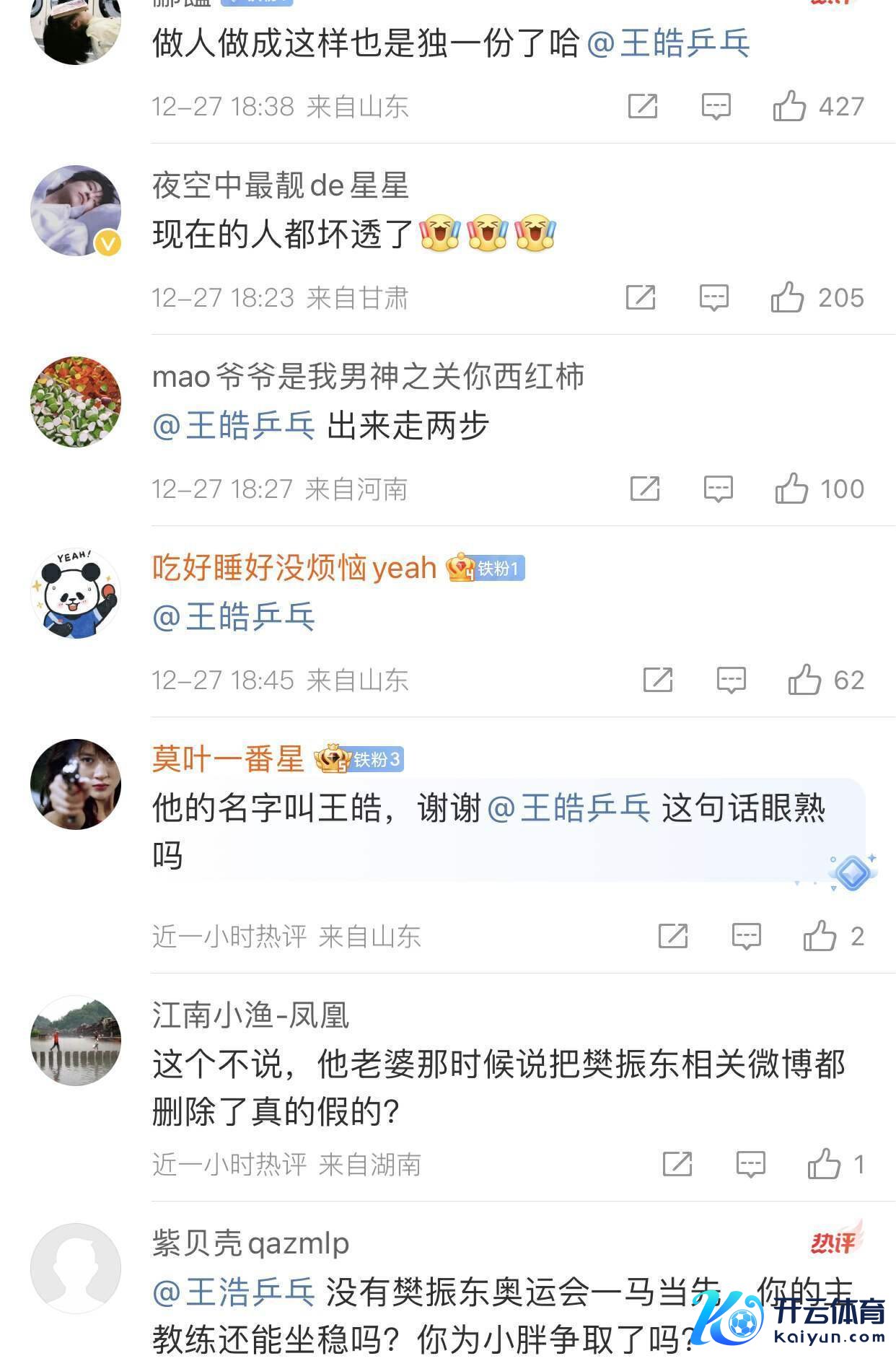Reply to the 12-27 18:38 comment from 山东
The height and width of the screenshot is (1361, 896).
[x=716, y=107]
